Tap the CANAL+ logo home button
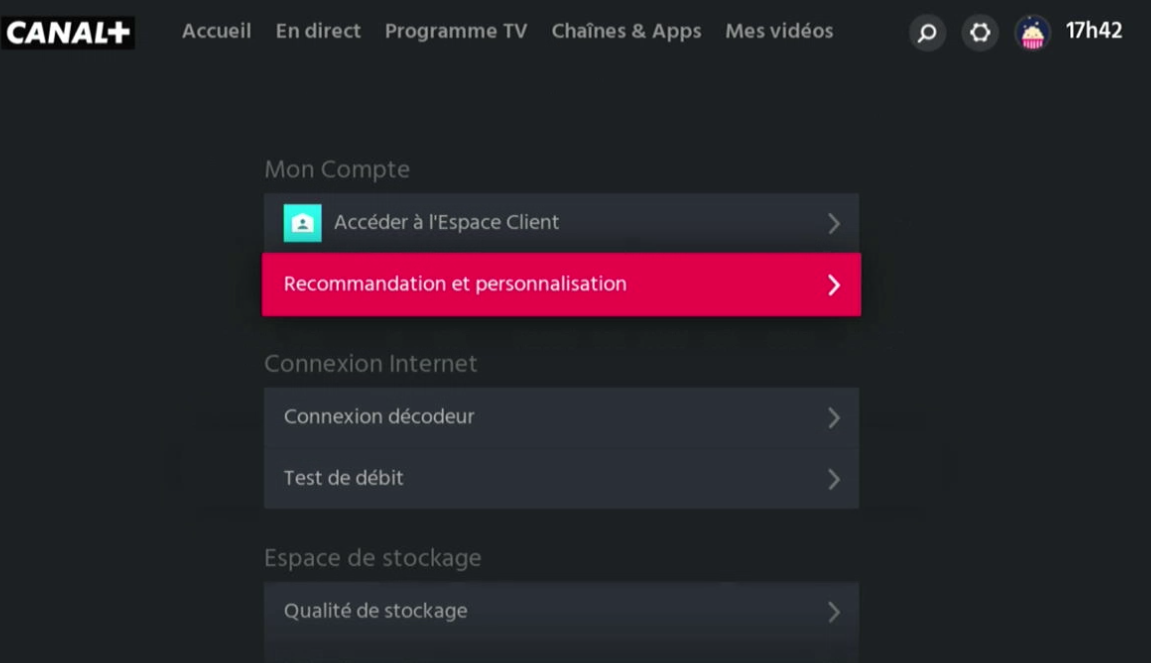This screenshot has width=1151, height=663. tap(68, 33)
